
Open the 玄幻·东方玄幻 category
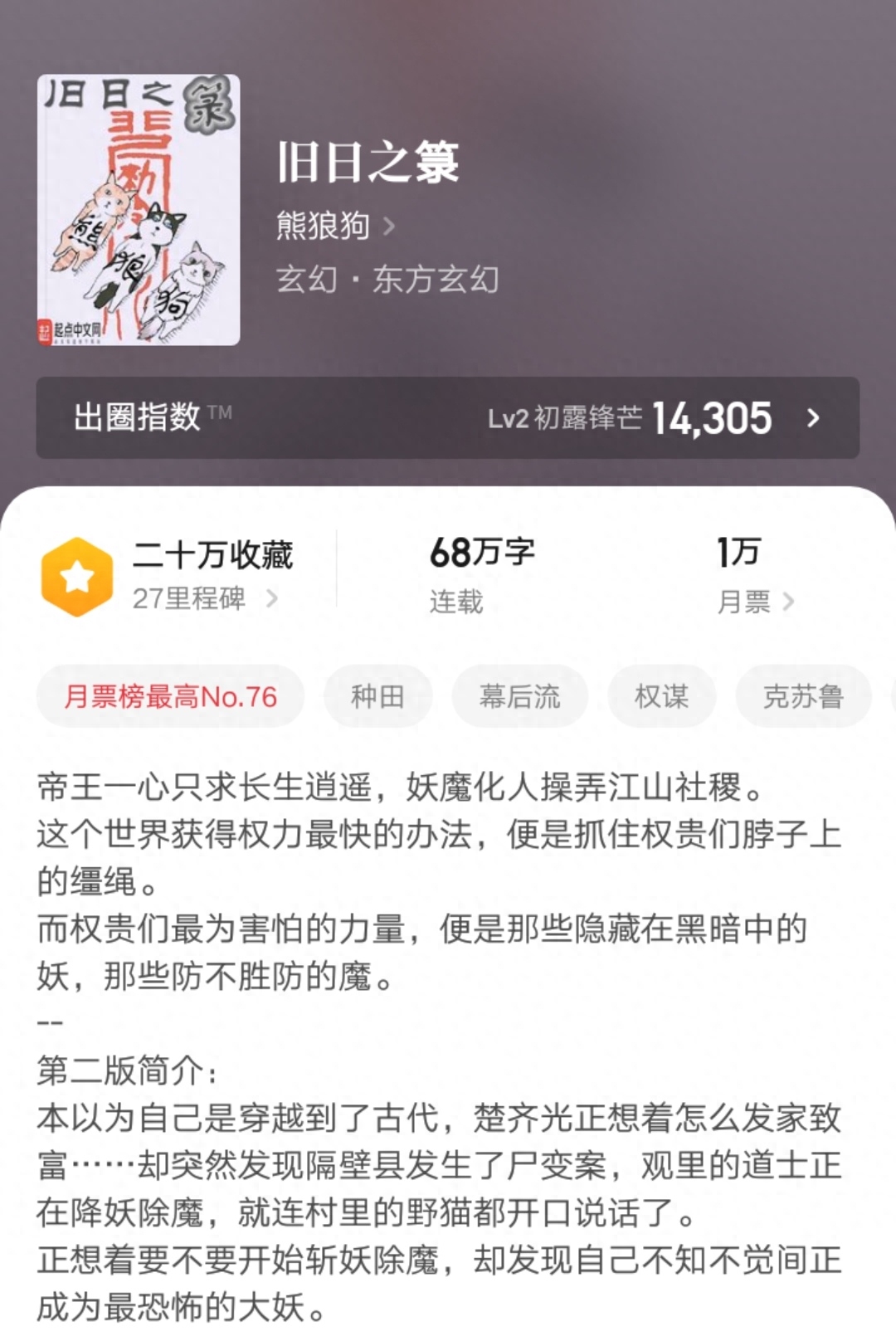[387, 280]
